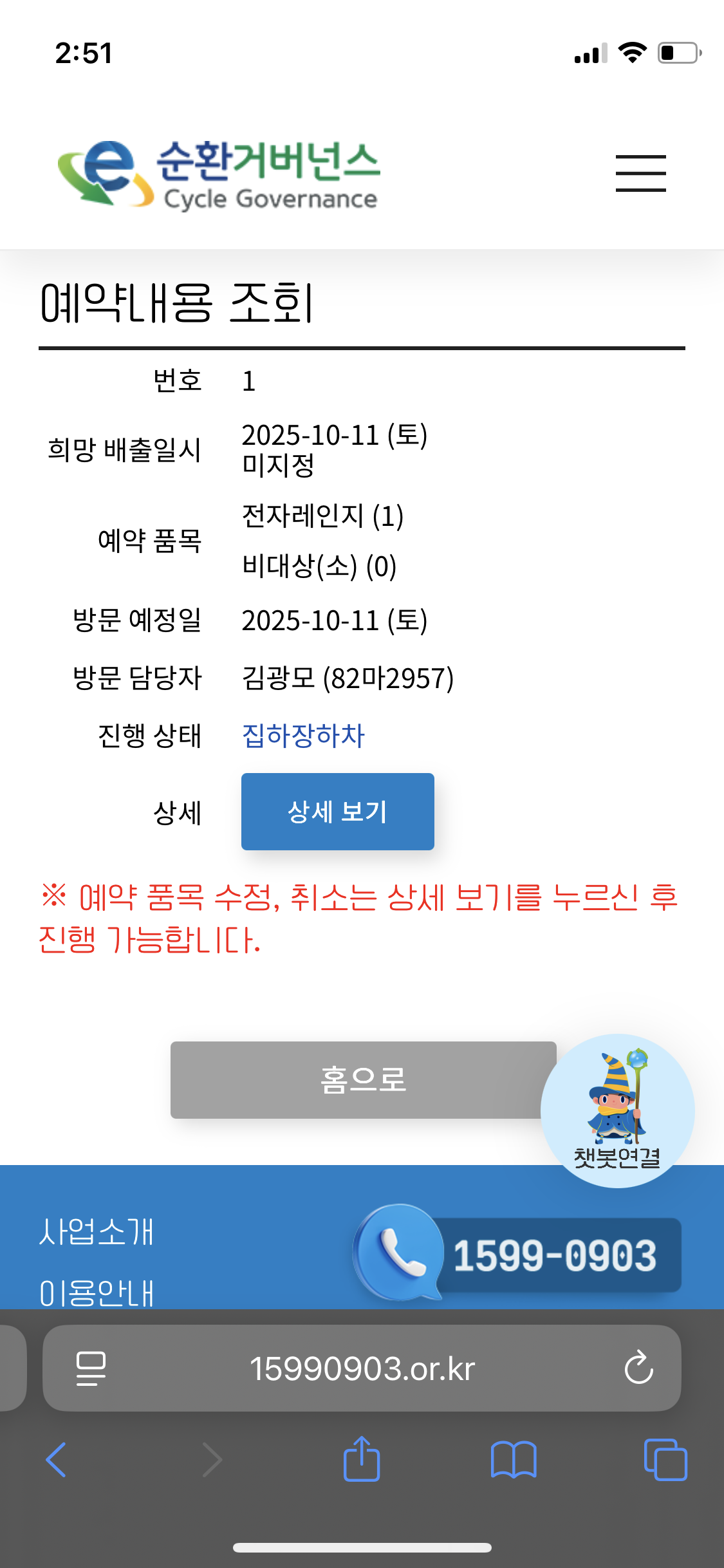Go home with 홈으로 button

pyautogui.click(x=363, y=1079)
